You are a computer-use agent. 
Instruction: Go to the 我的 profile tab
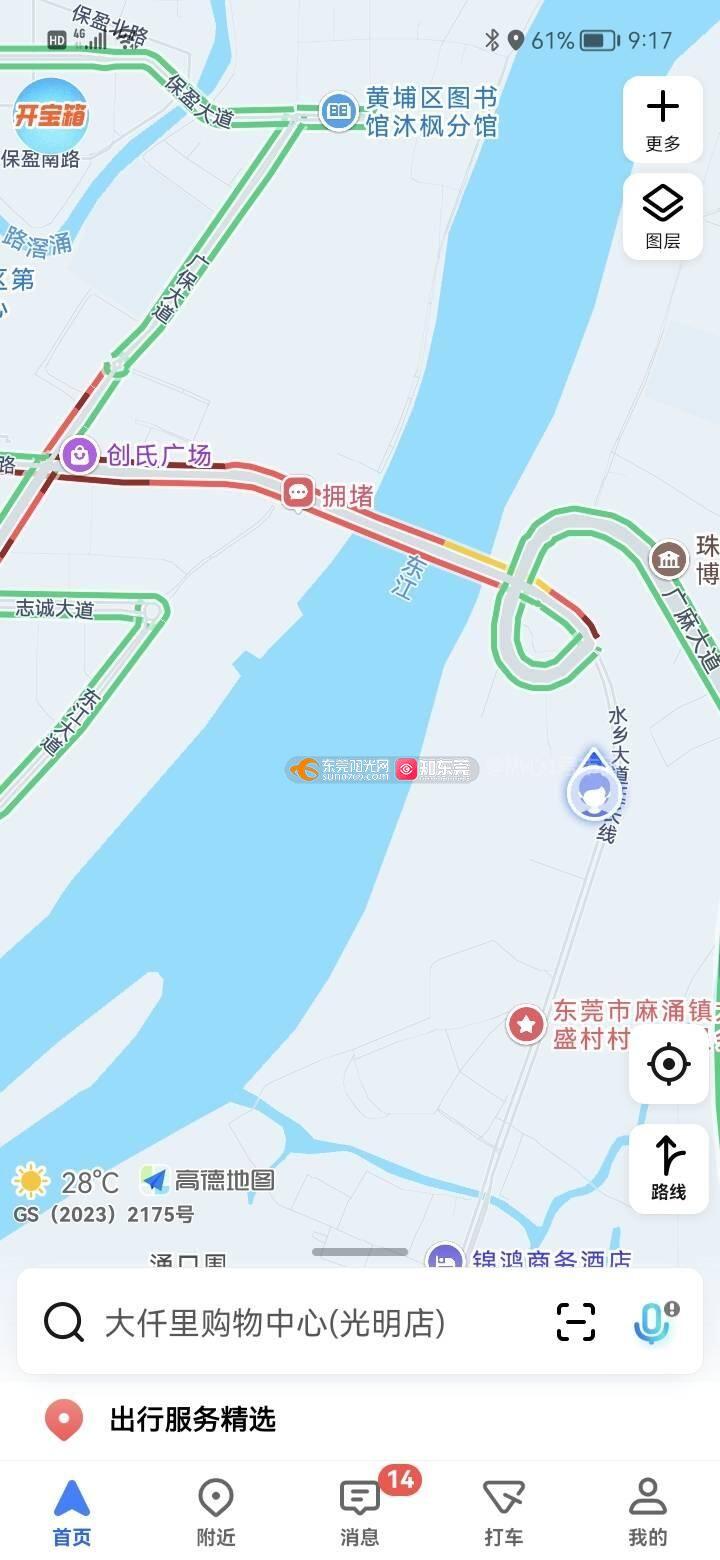[x=647, y=1512]
